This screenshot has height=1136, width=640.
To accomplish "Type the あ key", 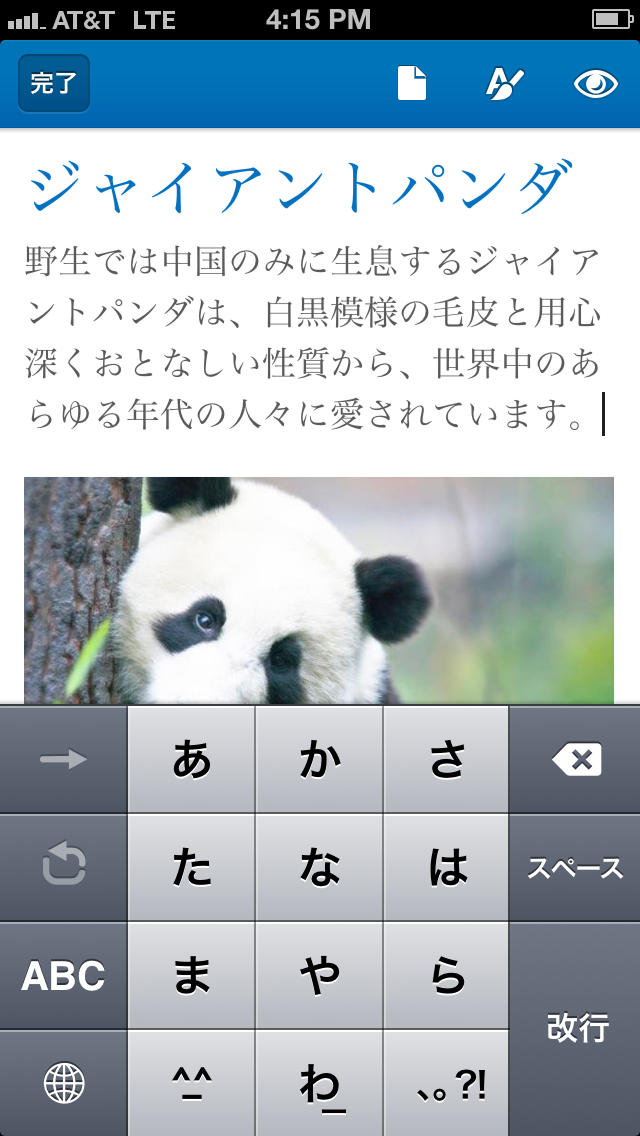I will 191,760.
